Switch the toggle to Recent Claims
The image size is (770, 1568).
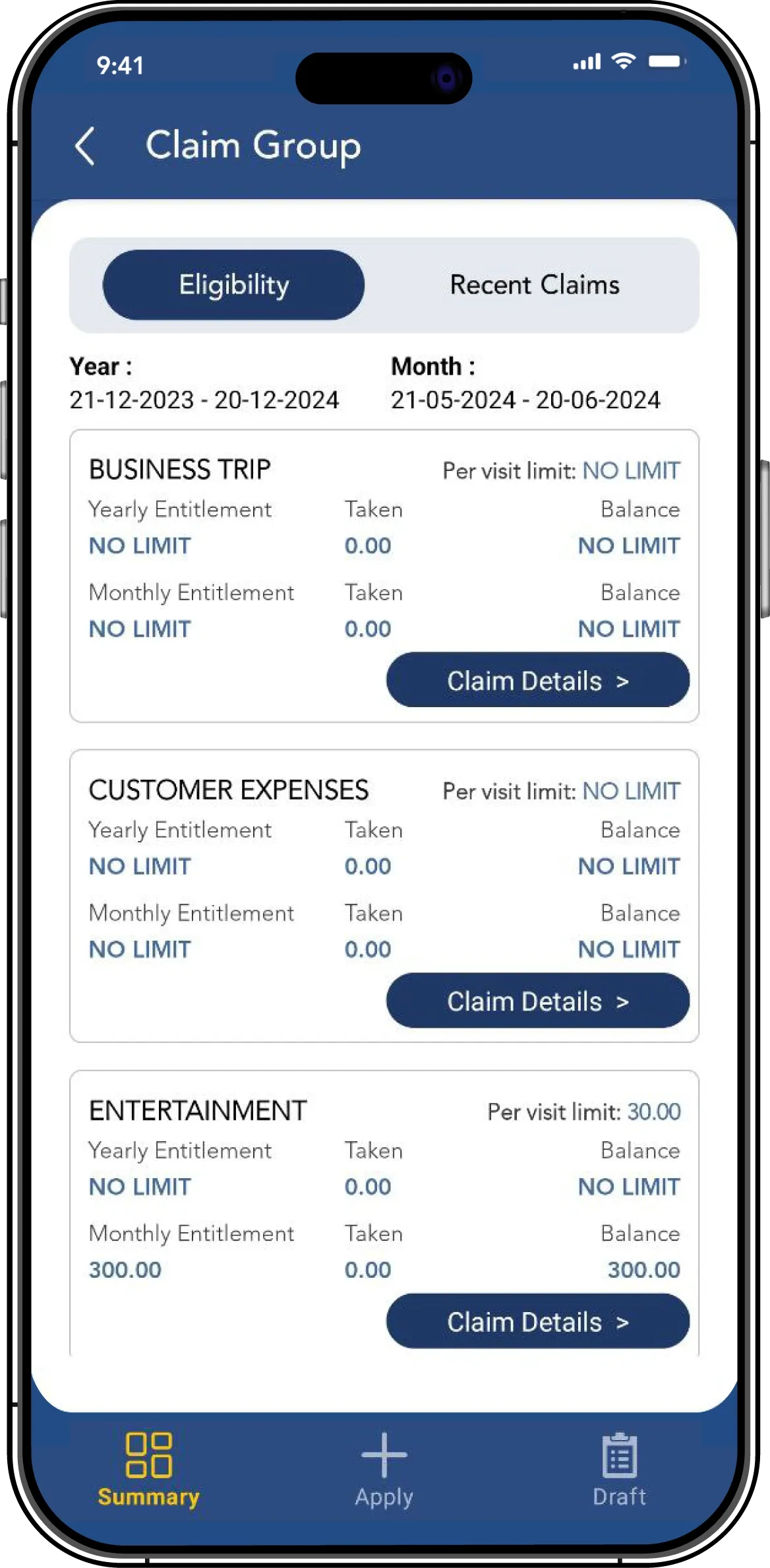point(534,284)
